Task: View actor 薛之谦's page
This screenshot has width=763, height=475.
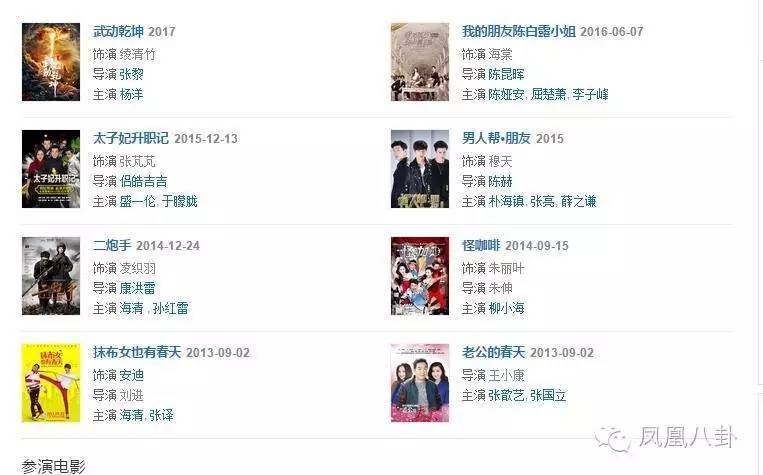Action: [x=577, y=202]
